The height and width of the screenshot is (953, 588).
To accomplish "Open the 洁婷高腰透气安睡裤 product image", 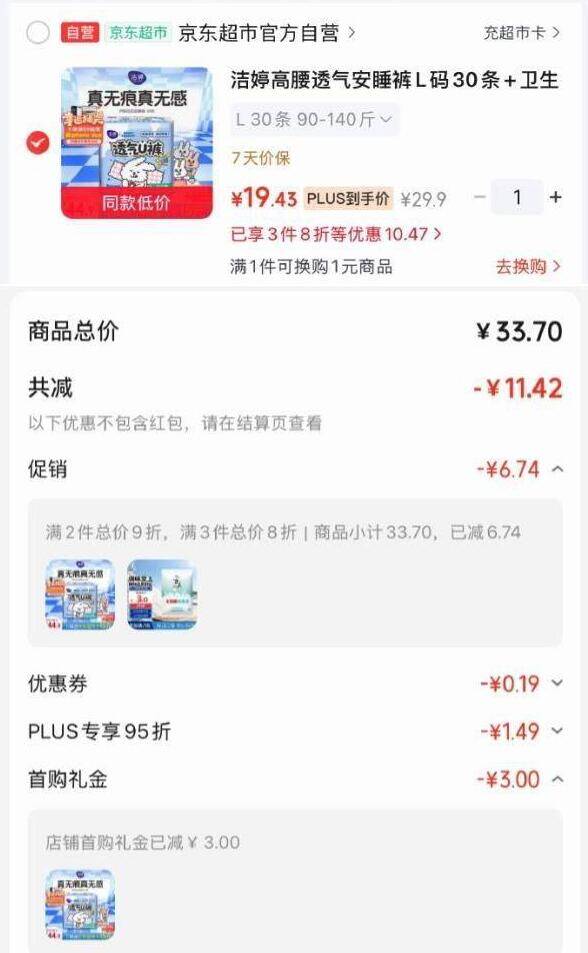I will (137, 143).
